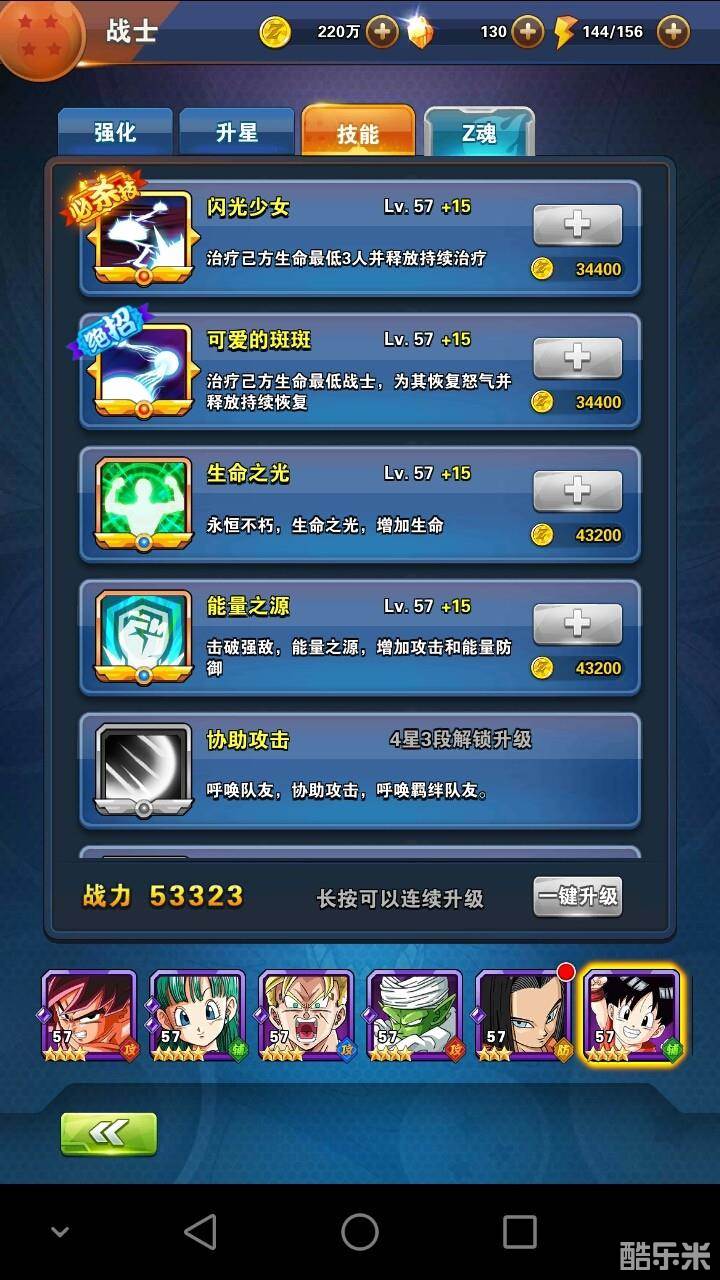The height and width of the screenshot is (1280, 720).
Task: Add more diamonds
Action: click(528, 32)
